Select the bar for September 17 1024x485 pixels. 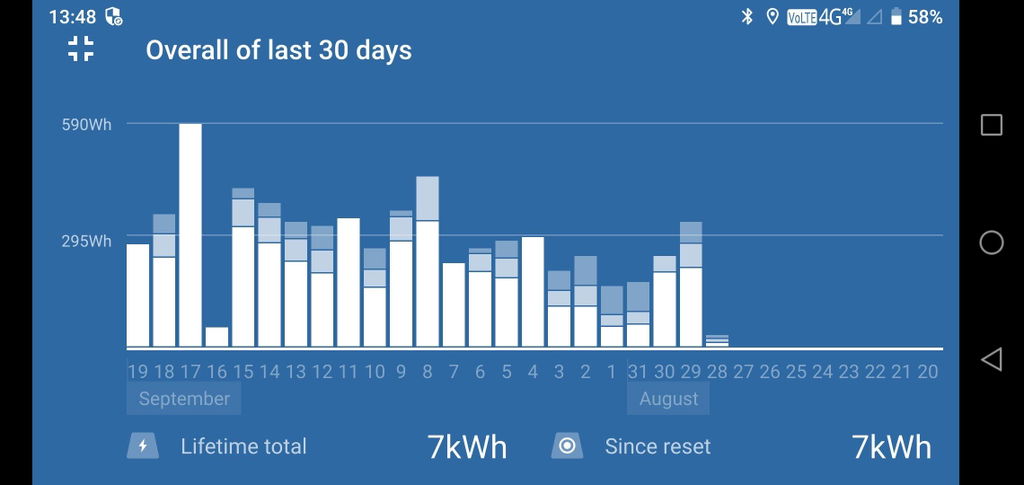point(190,235)
